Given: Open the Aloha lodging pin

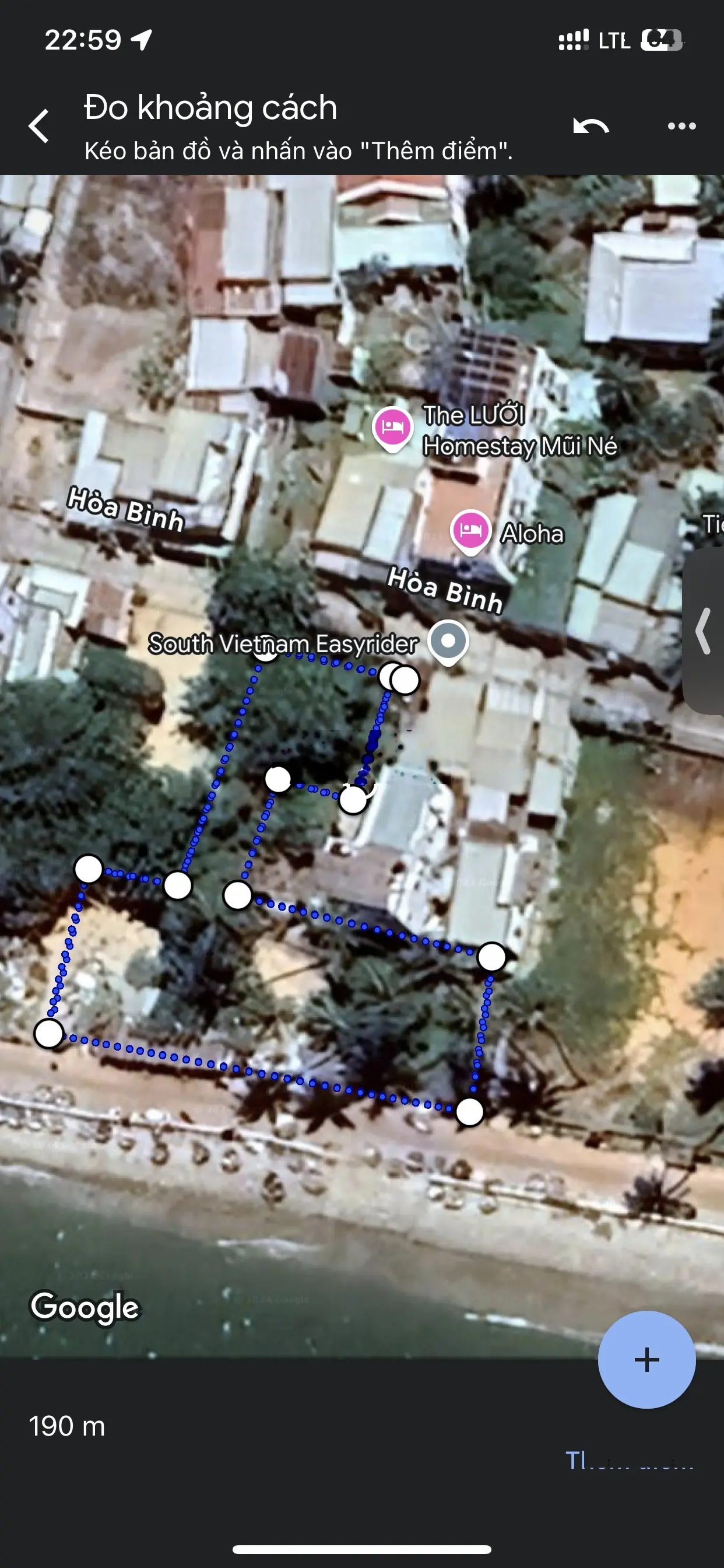Looking at the screenshot, I should coord(470,530).
